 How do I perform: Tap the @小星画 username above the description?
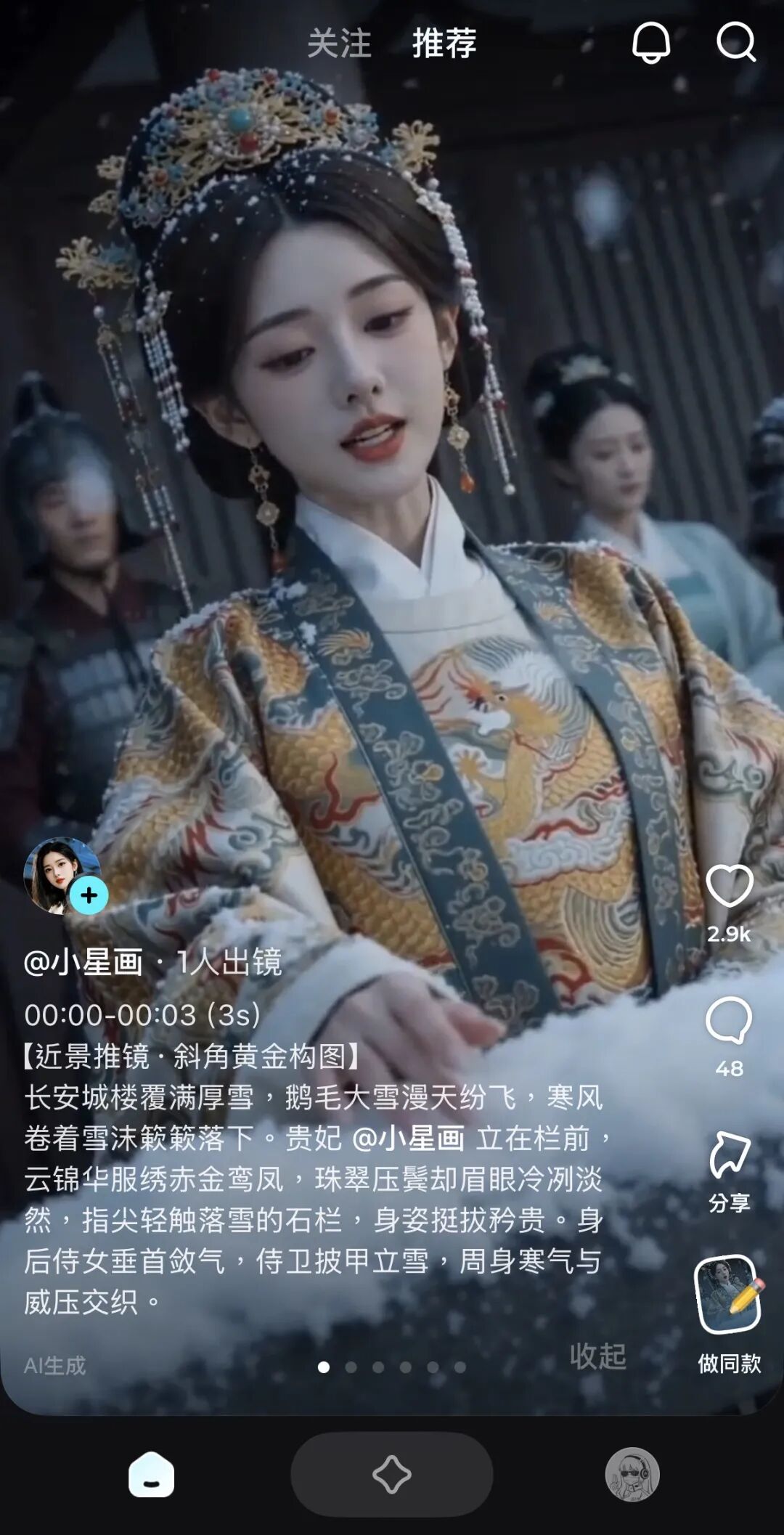click(x=83, y=963)
